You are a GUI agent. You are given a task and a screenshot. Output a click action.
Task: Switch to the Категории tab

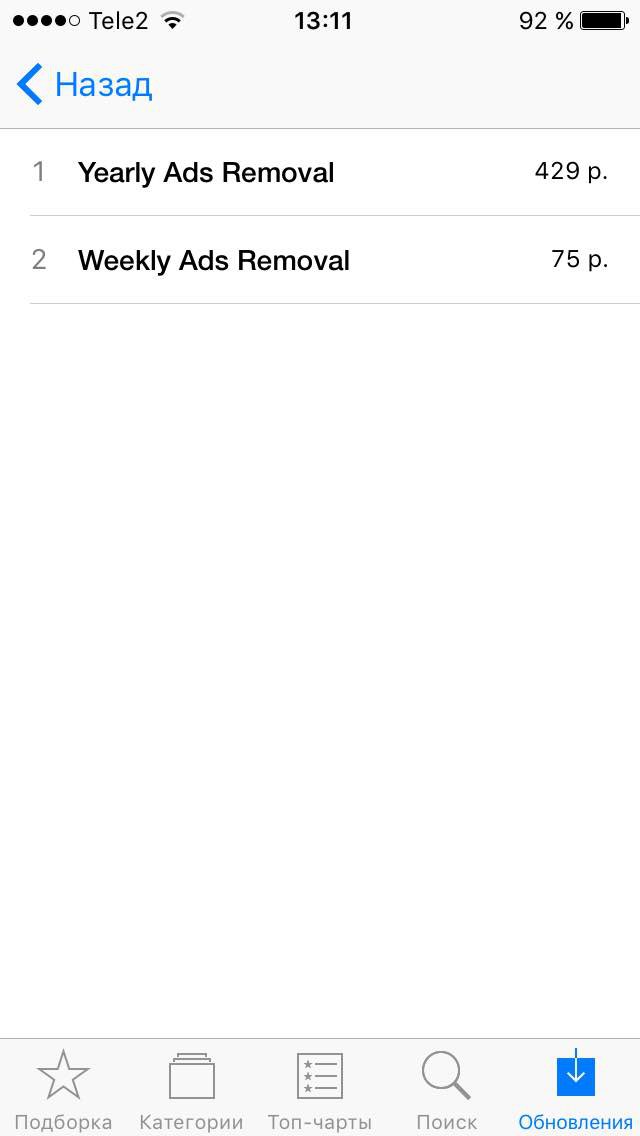(191, 1089)
